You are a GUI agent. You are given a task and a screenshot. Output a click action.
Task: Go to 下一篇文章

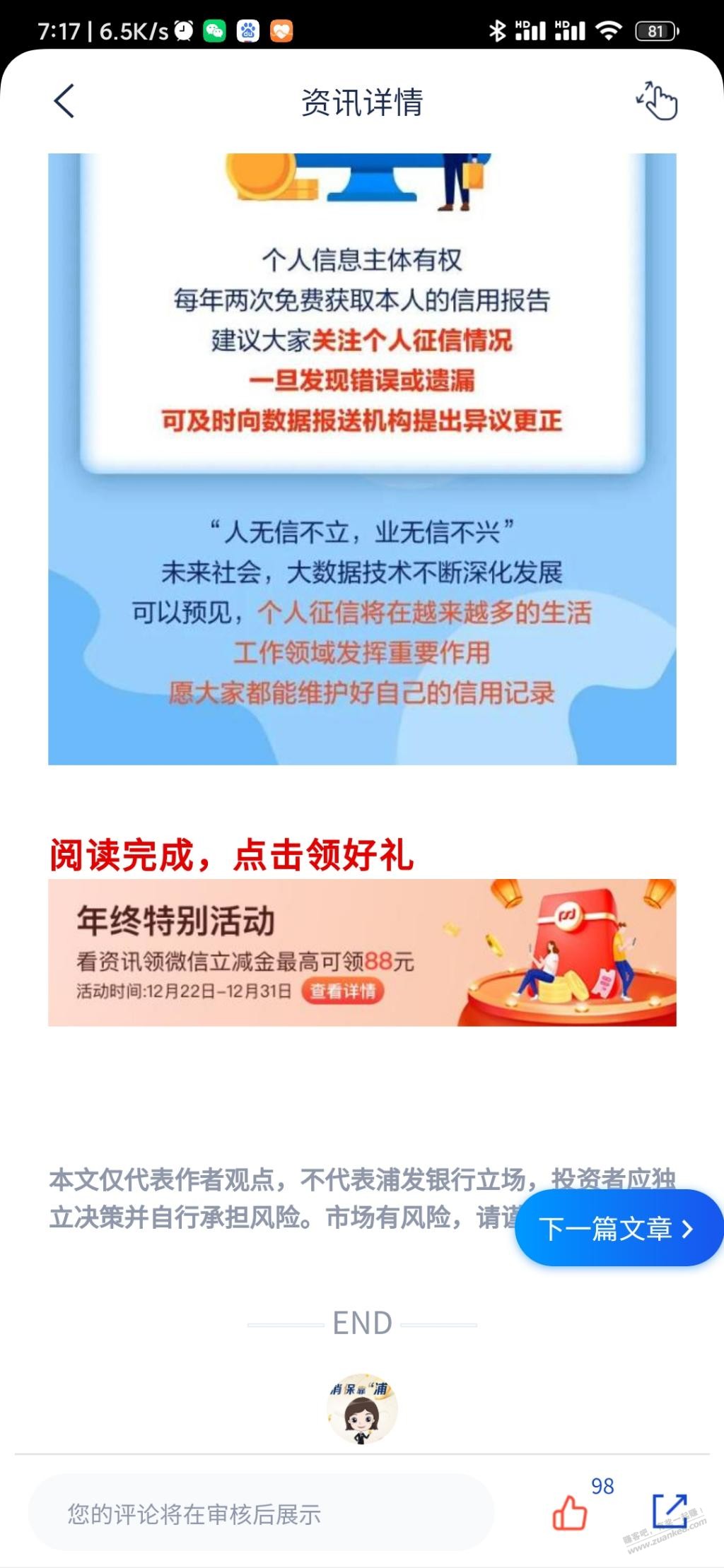pyautogui.click(x=617, y=1229)
